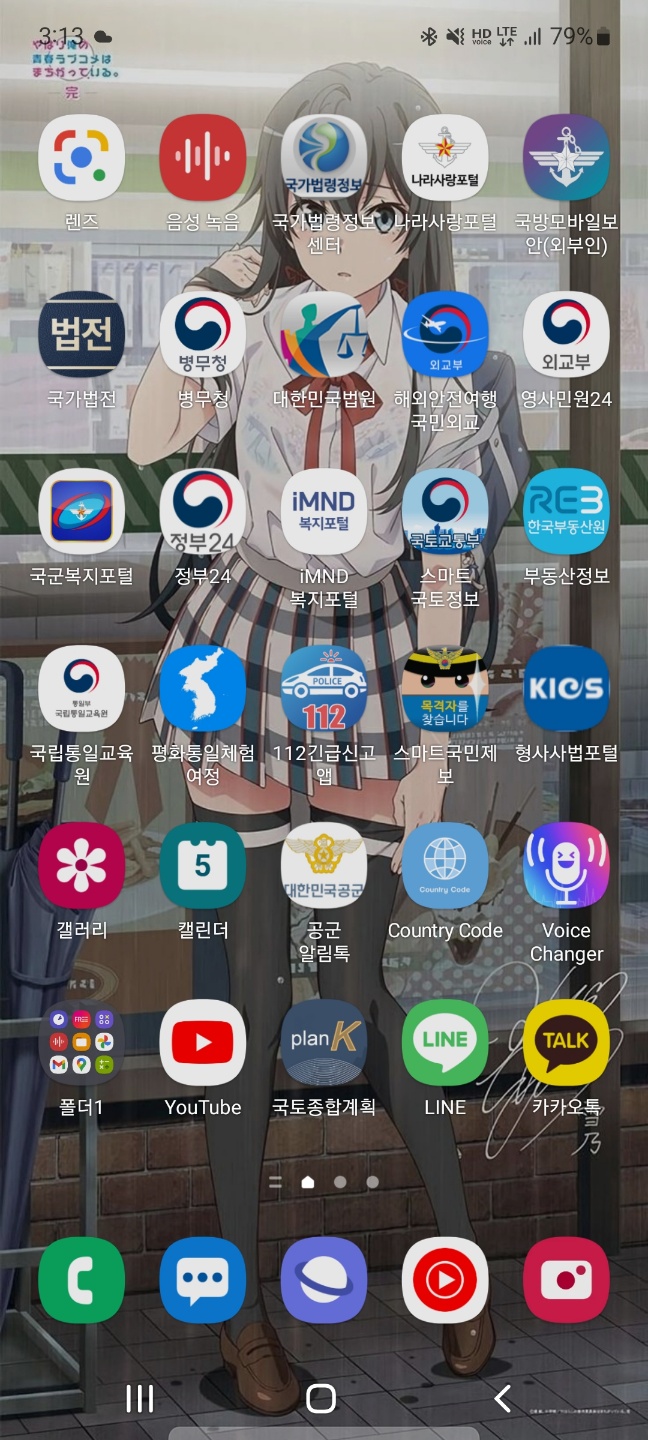Open the 병무청 app
Viewport: 648px width, 1440px height.
coord(203,335)
